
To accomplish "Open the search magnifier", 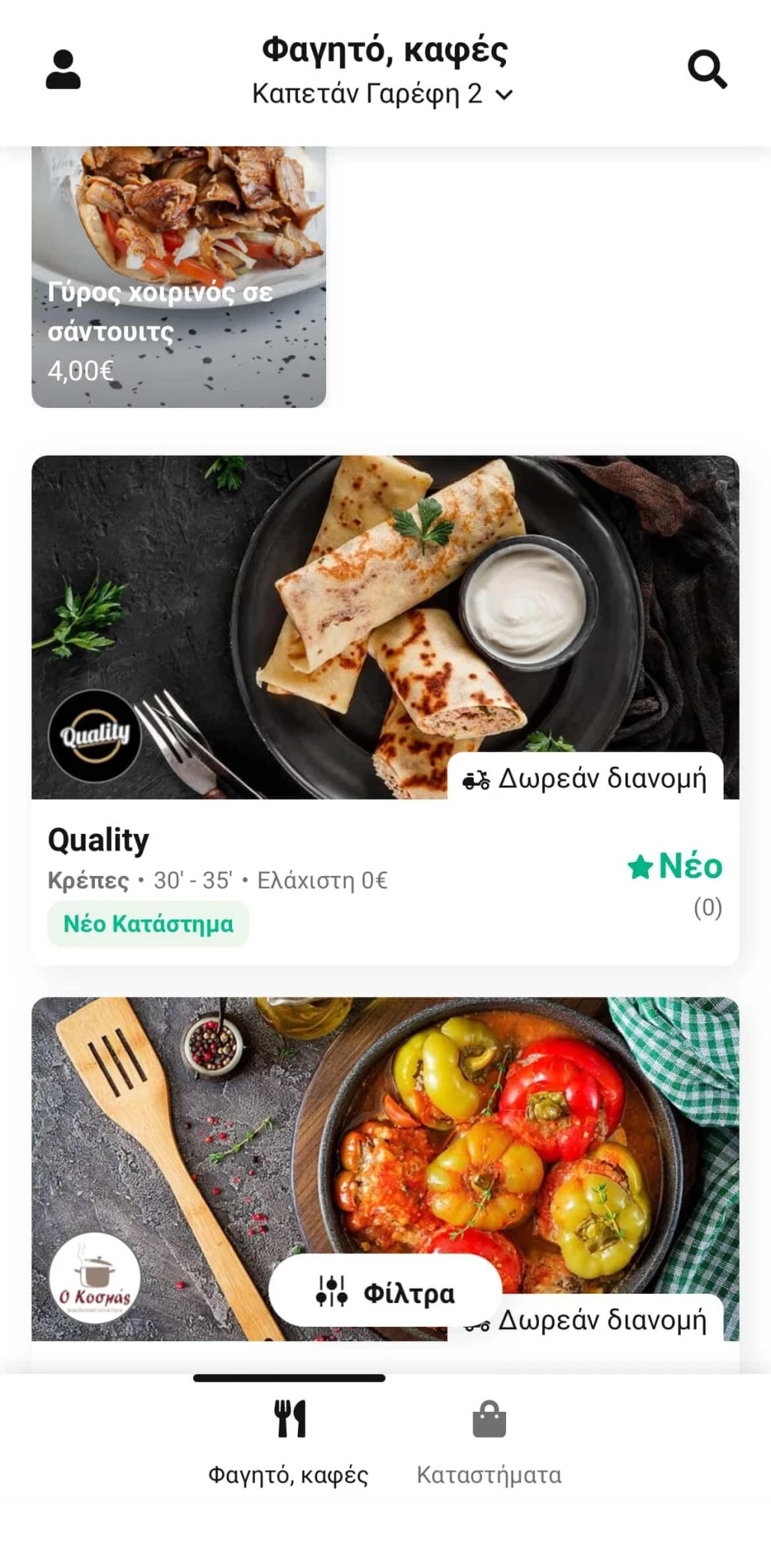I will (707, 70).
